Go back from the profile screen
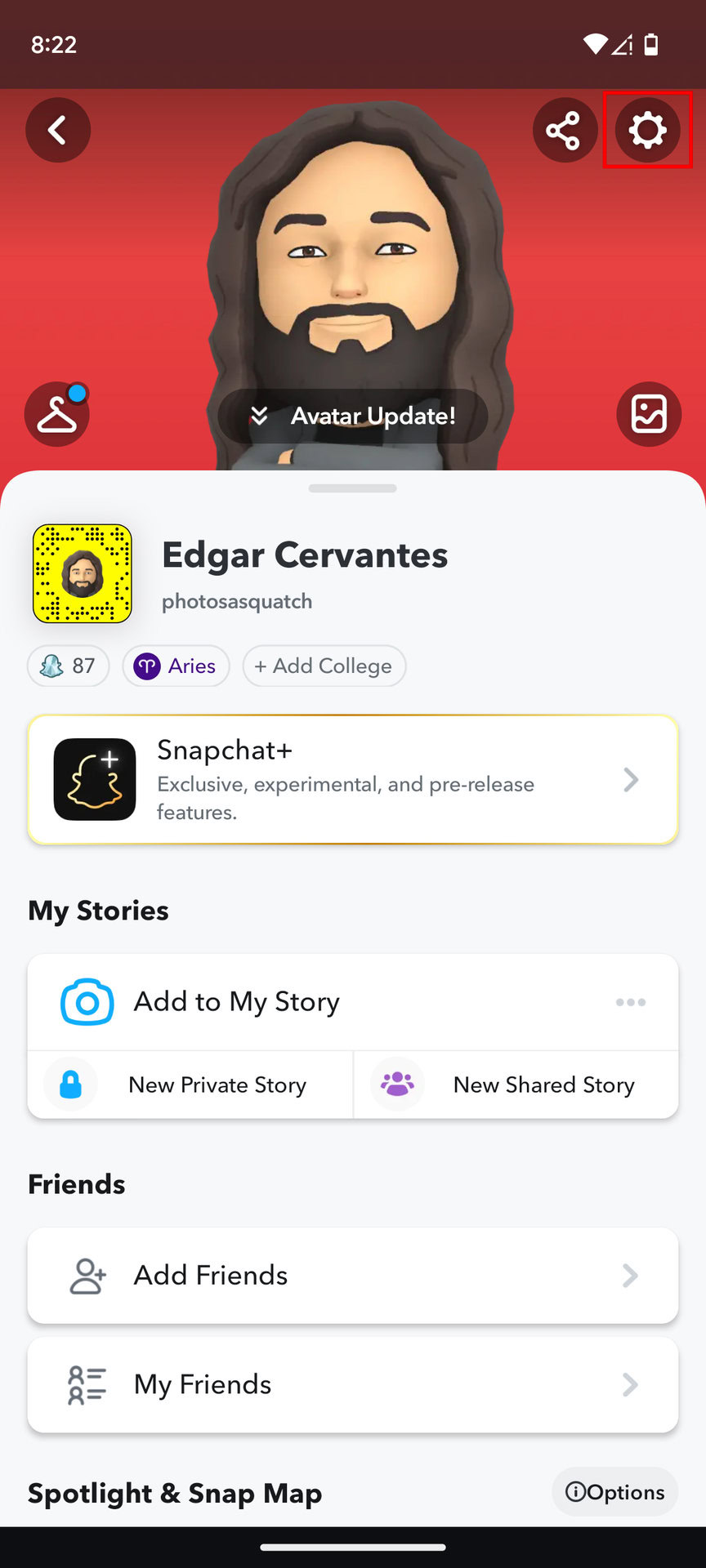Viewport: 706px width, 1568px height. (x=58, y=130)
